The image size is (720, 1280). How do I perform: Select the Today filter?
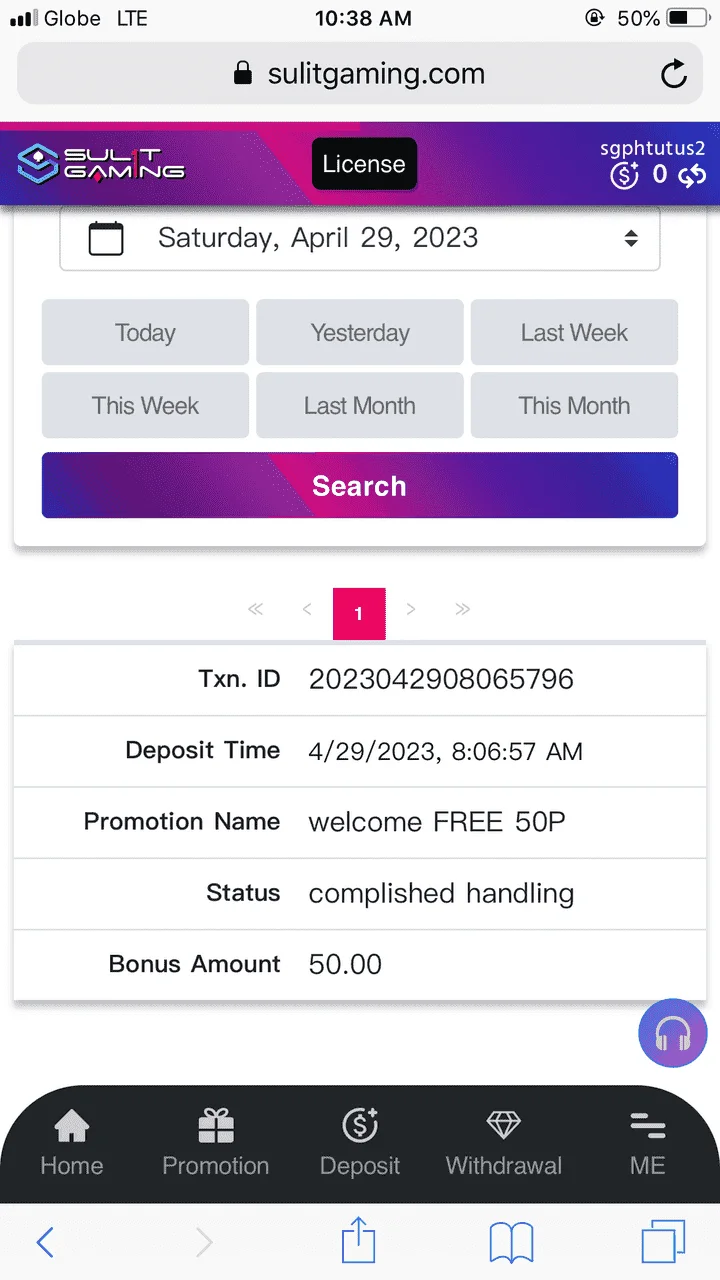click(145, 332)
